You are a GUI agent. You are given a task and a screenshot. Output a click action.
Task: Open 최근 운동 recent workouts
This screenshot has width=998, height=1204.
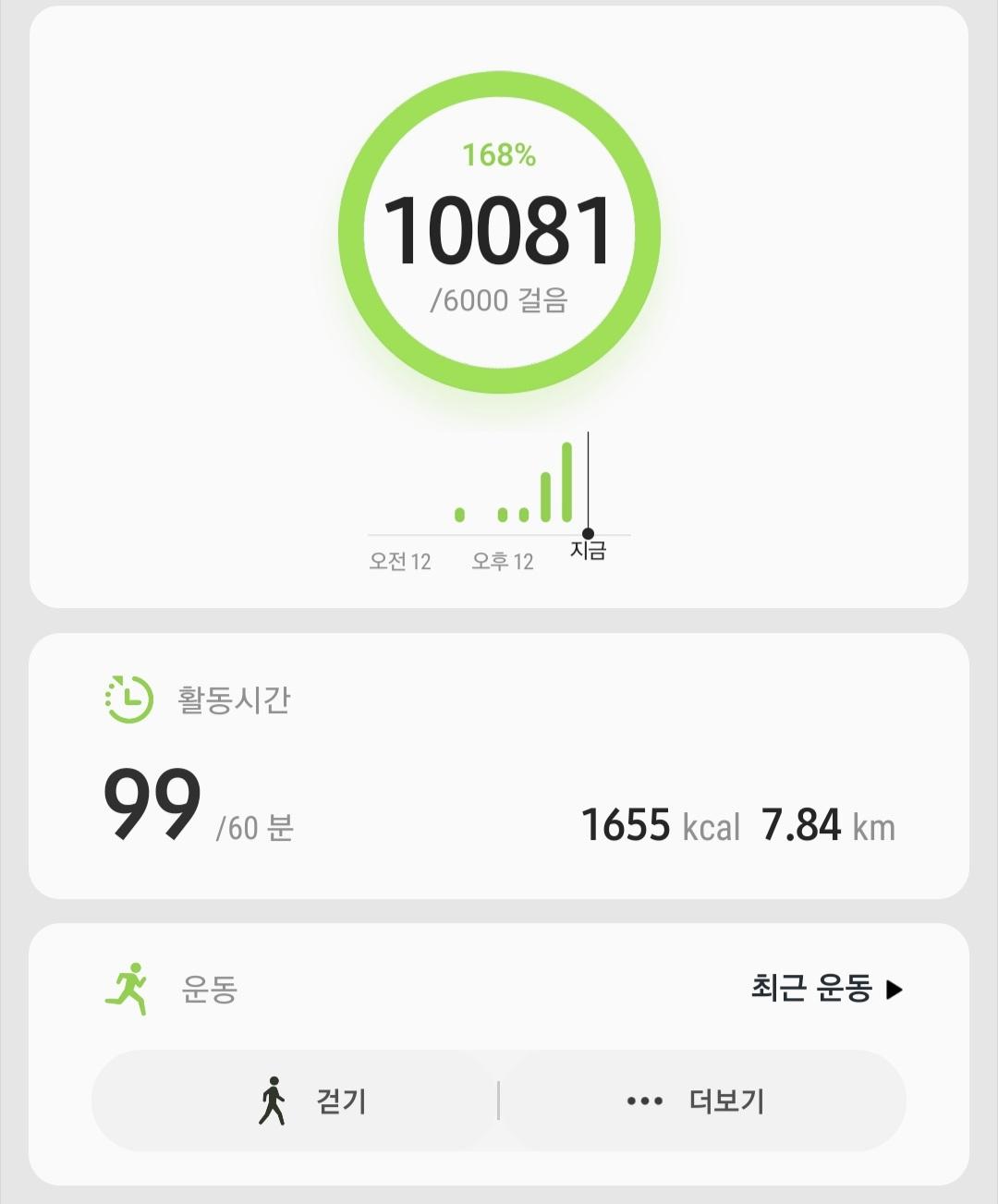click(825, 989)
